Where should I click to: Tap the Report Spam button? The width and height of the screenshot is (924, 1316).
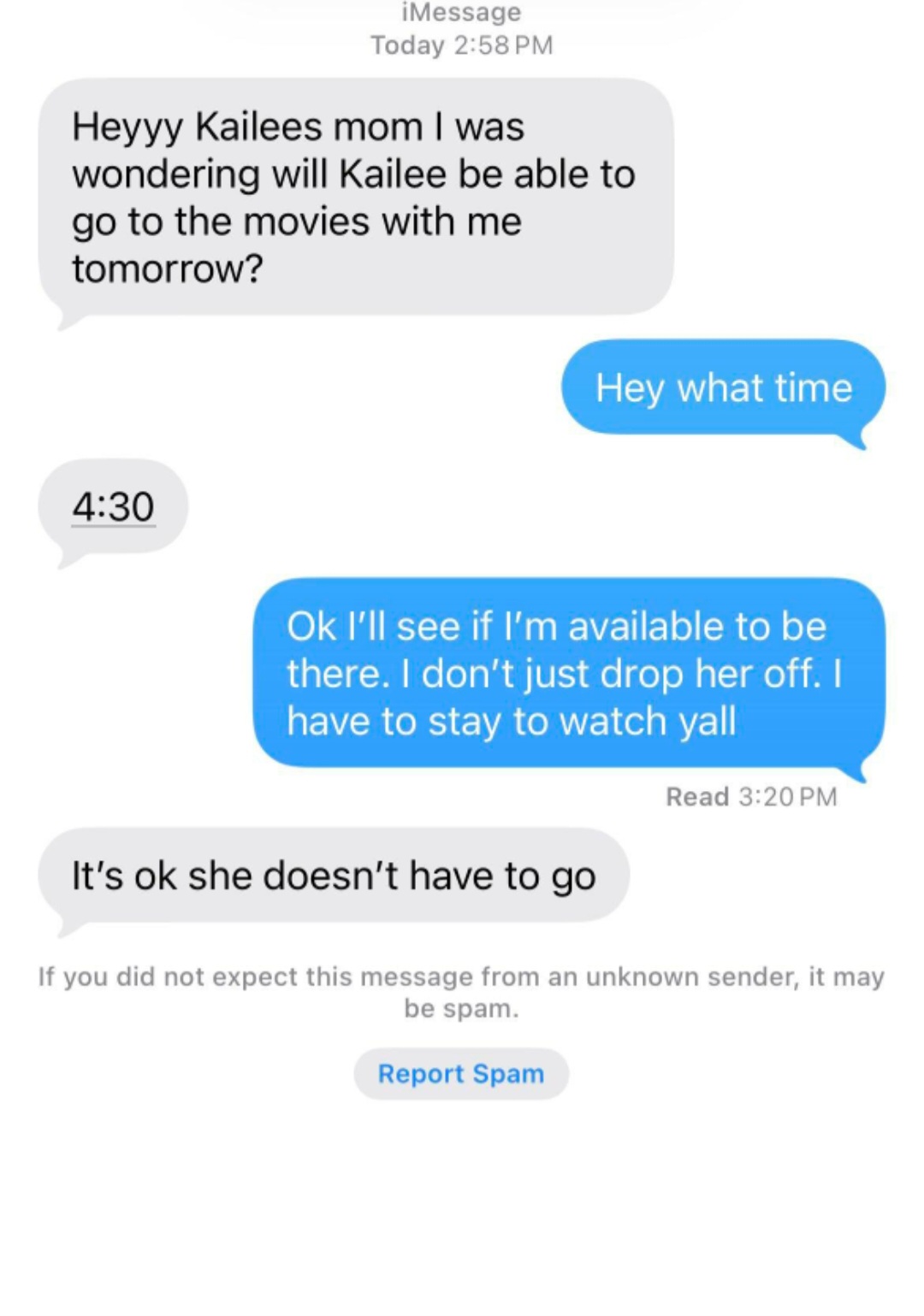pos(461,1074)
